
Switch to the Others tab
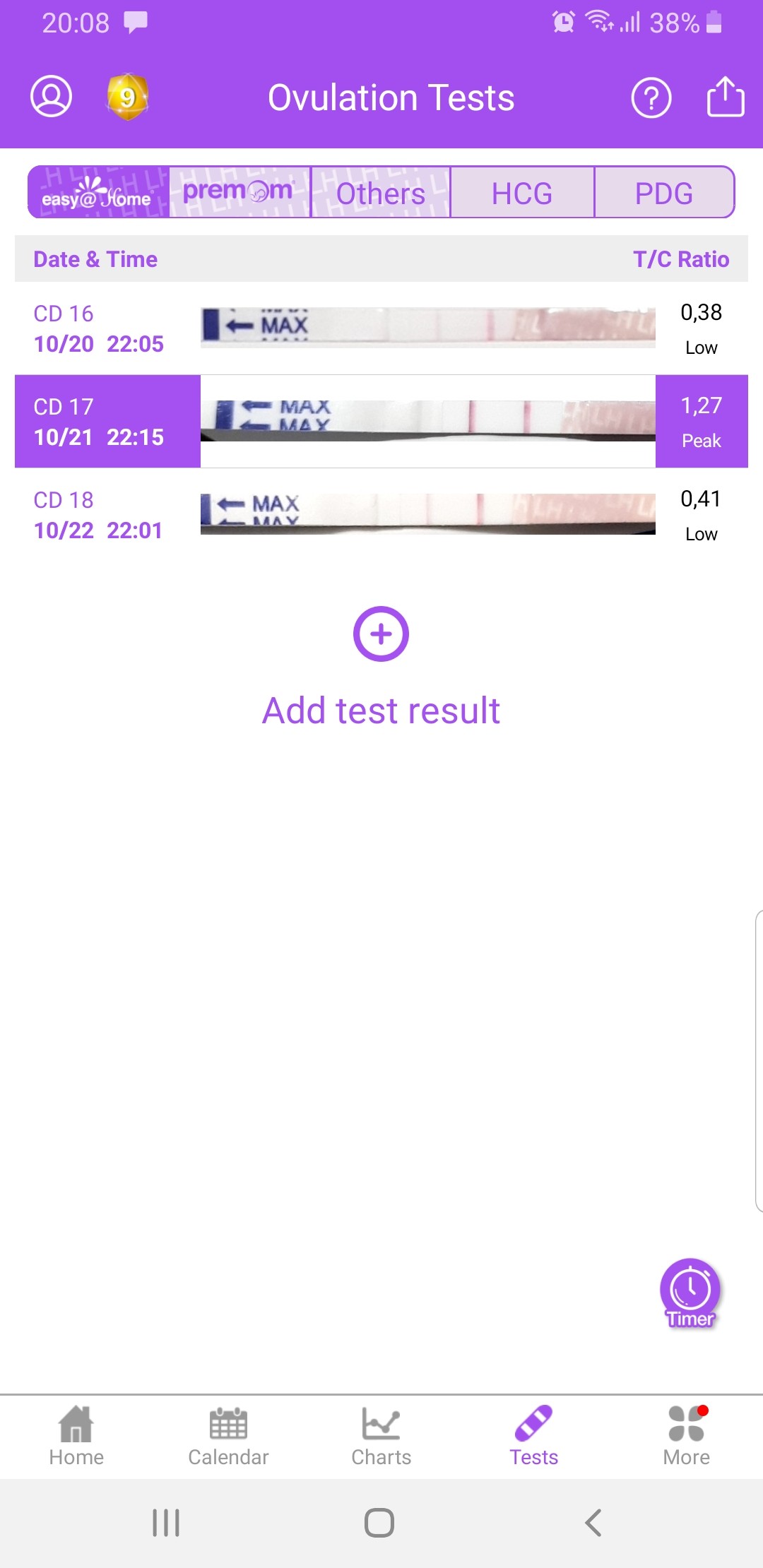tap(380, 193)
